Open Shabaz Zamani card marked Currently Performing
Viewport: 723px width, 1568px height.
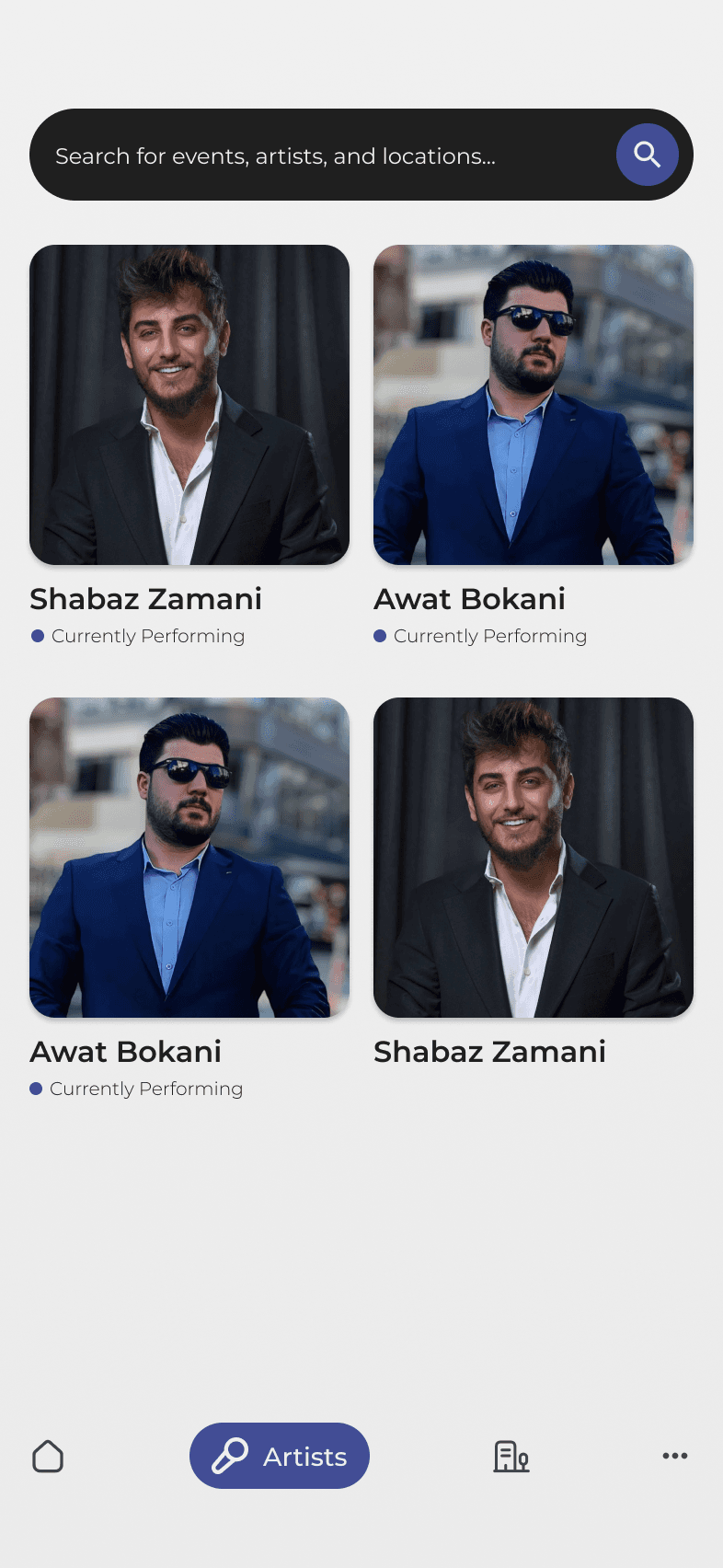(189, 405)
